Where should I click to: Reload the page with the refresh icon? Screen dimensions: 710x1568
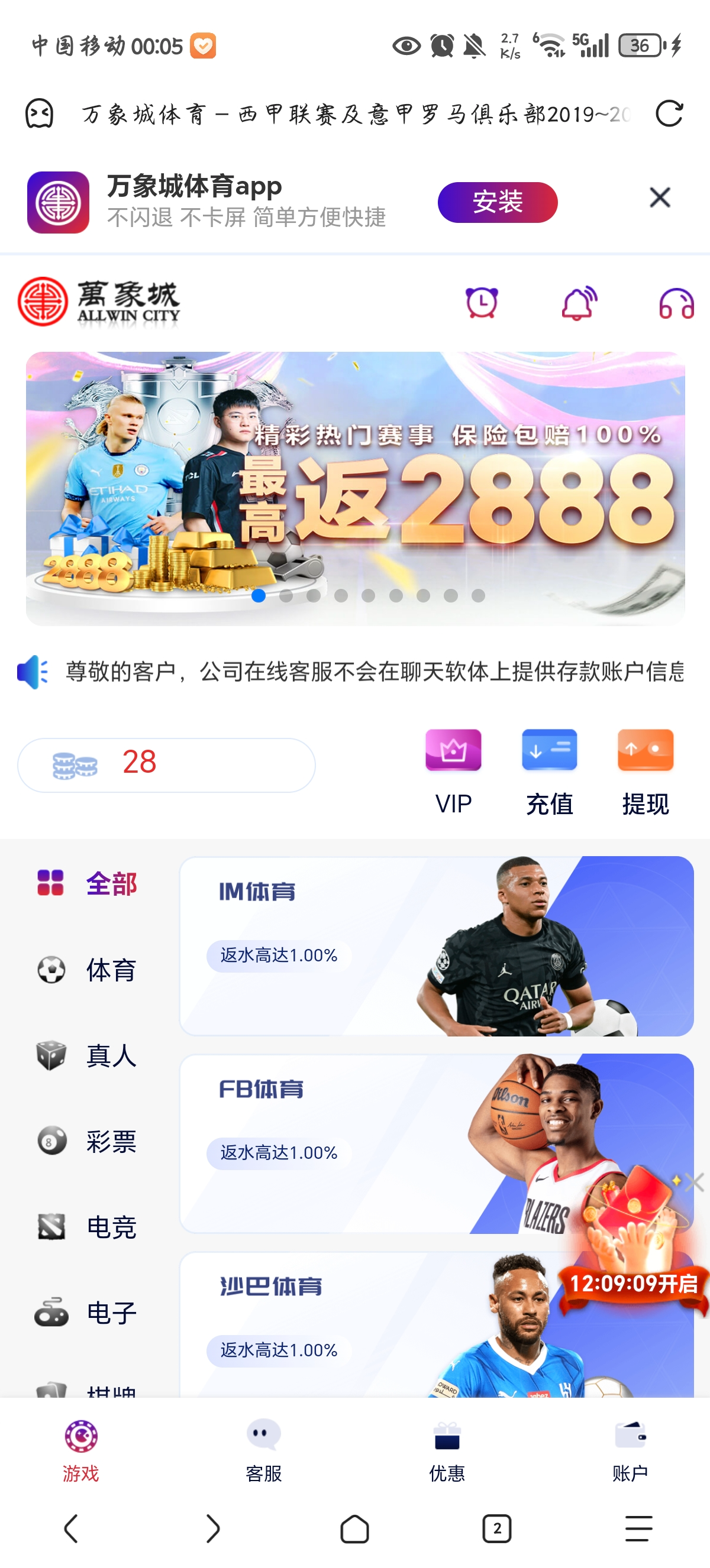pos(669,114)
